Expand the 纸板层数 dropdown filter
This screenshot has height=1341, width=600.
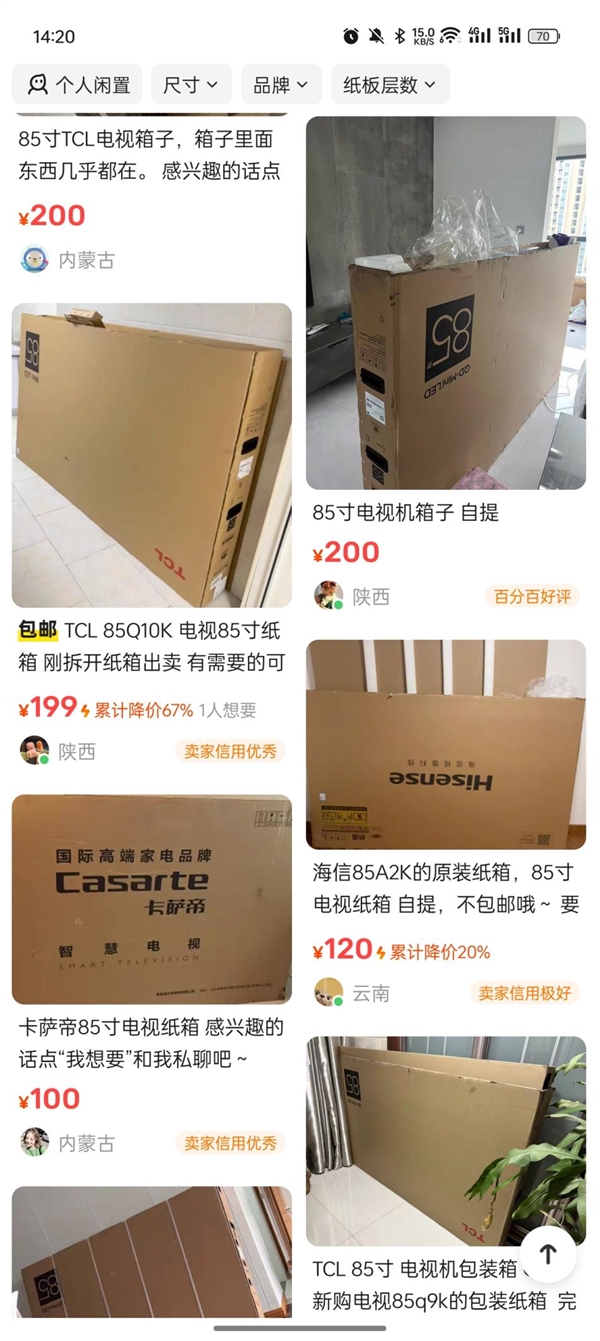[390, 85]
